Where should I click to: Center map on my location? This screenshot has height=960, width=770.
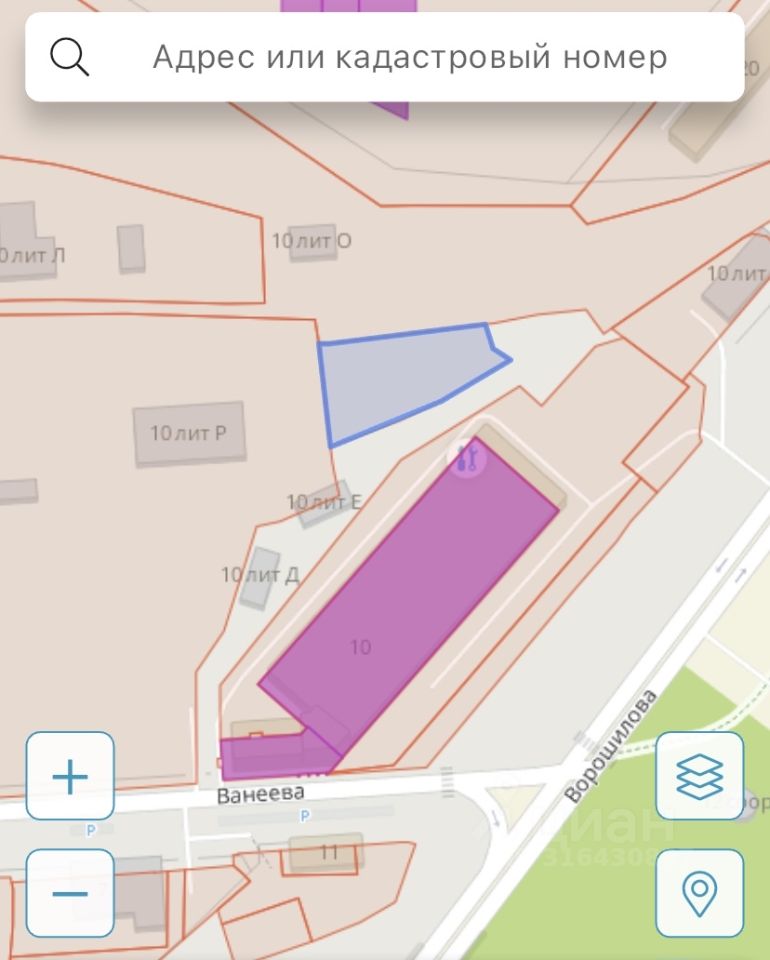tap(699, 893)
